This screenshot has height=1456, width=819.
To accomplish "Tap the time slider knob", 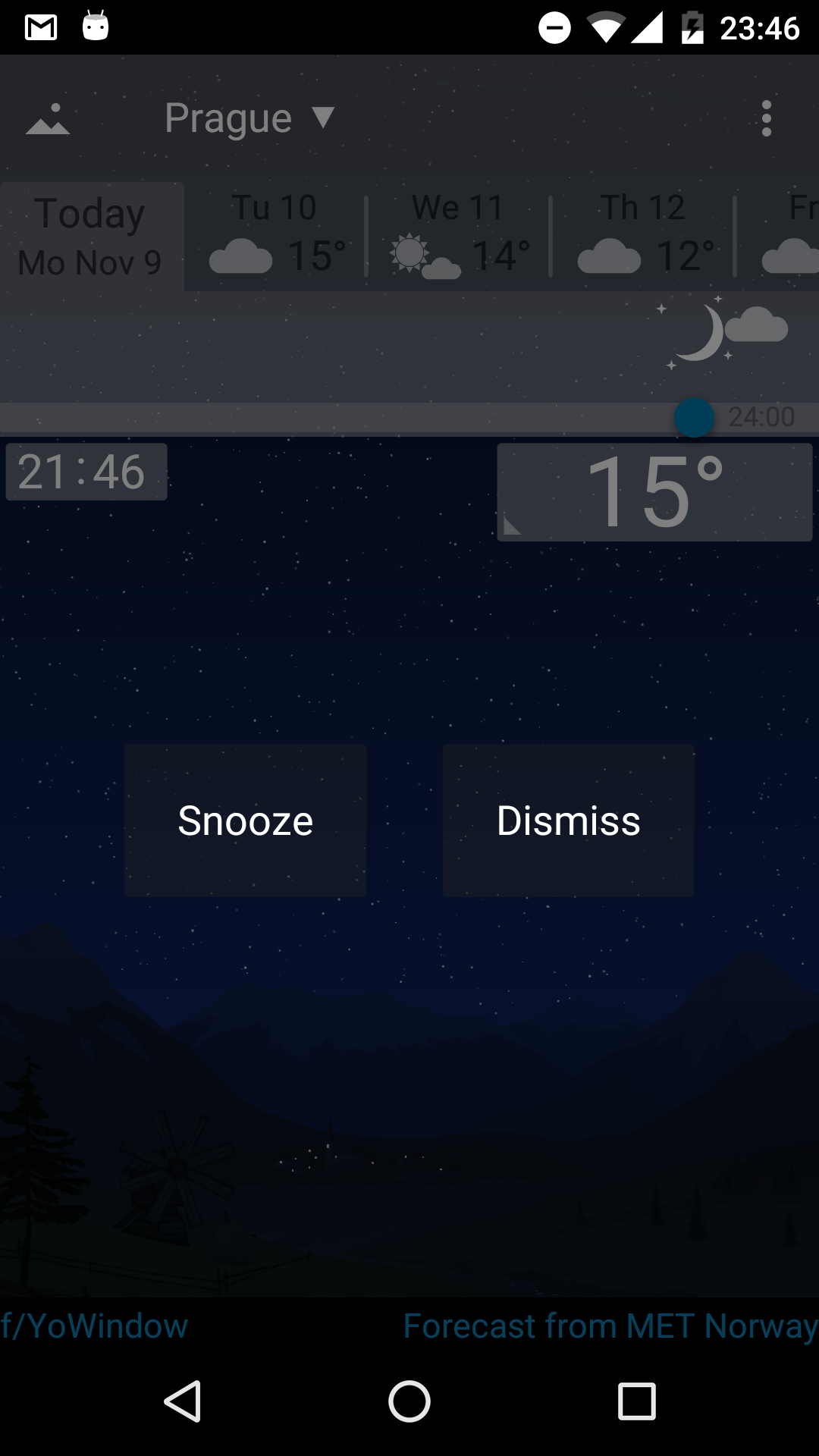I will pyautogui.click(x=694, y=417).
